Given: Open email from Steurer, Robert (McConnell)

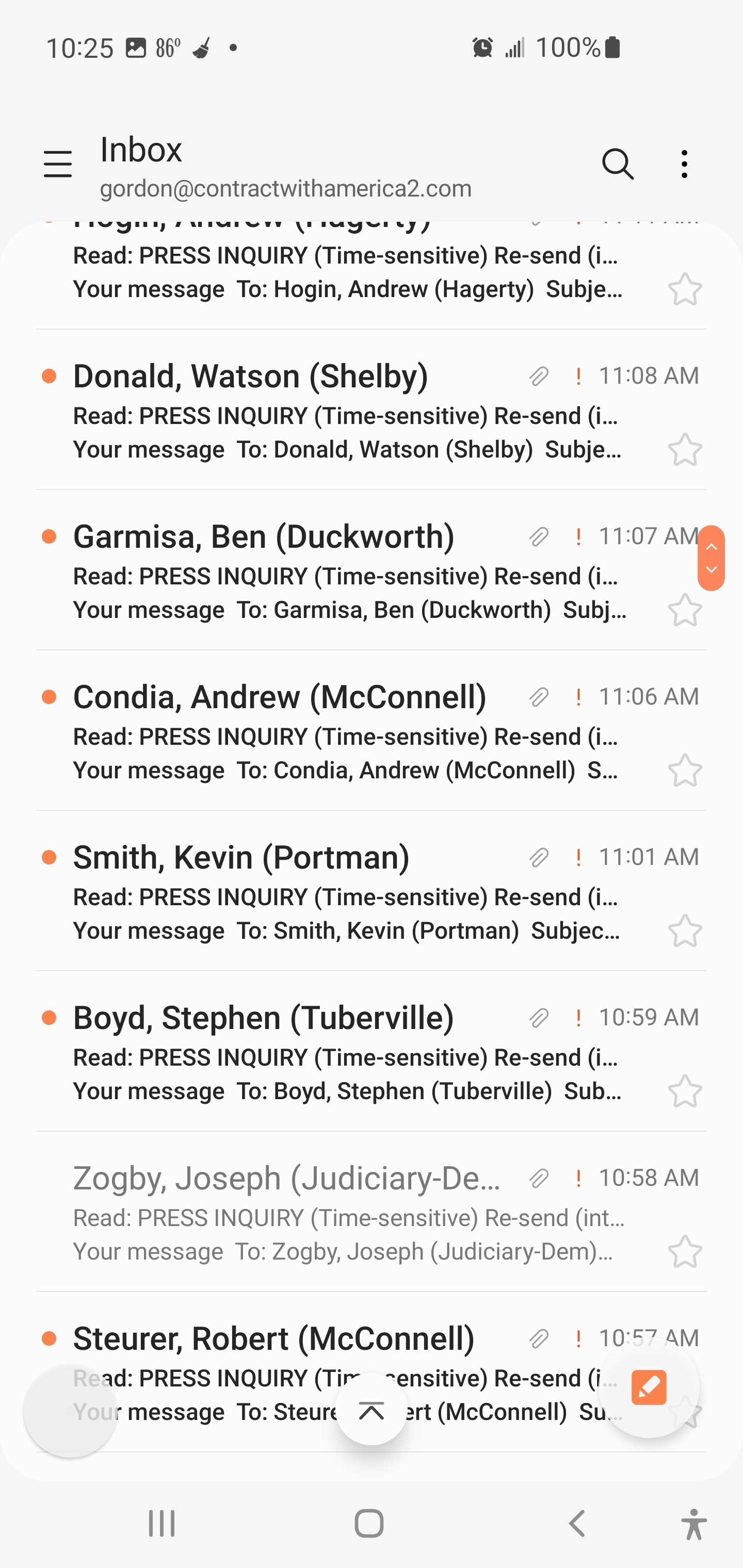Looking at the screenshot, I should [x=372, y=1373].
